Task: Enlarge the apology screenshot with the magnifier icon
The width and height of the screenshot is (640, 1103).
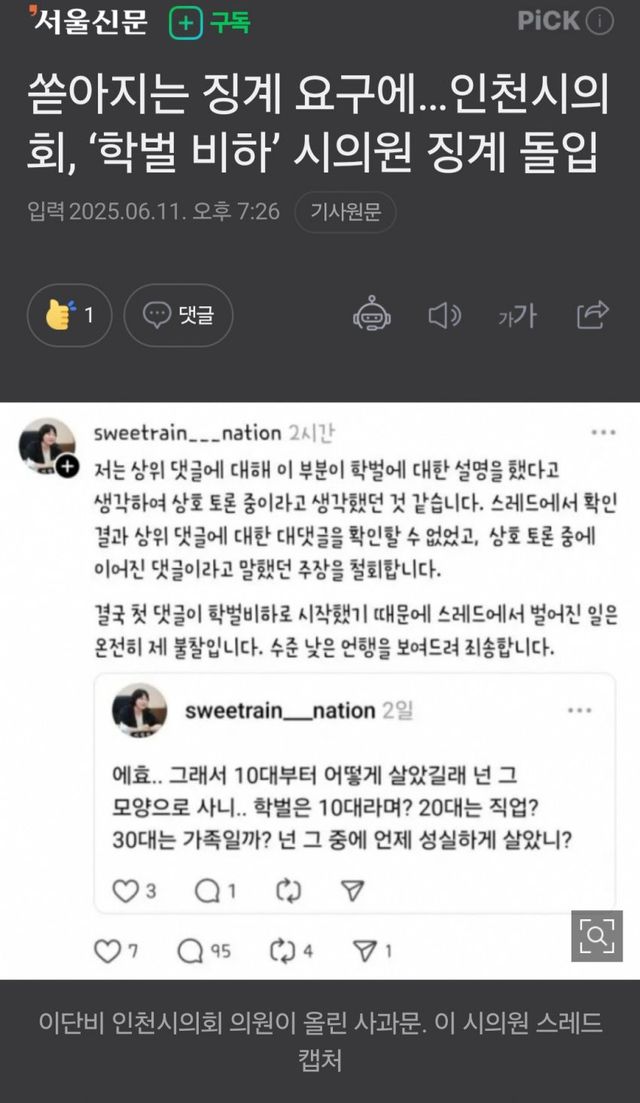Action: click(597, 935)
